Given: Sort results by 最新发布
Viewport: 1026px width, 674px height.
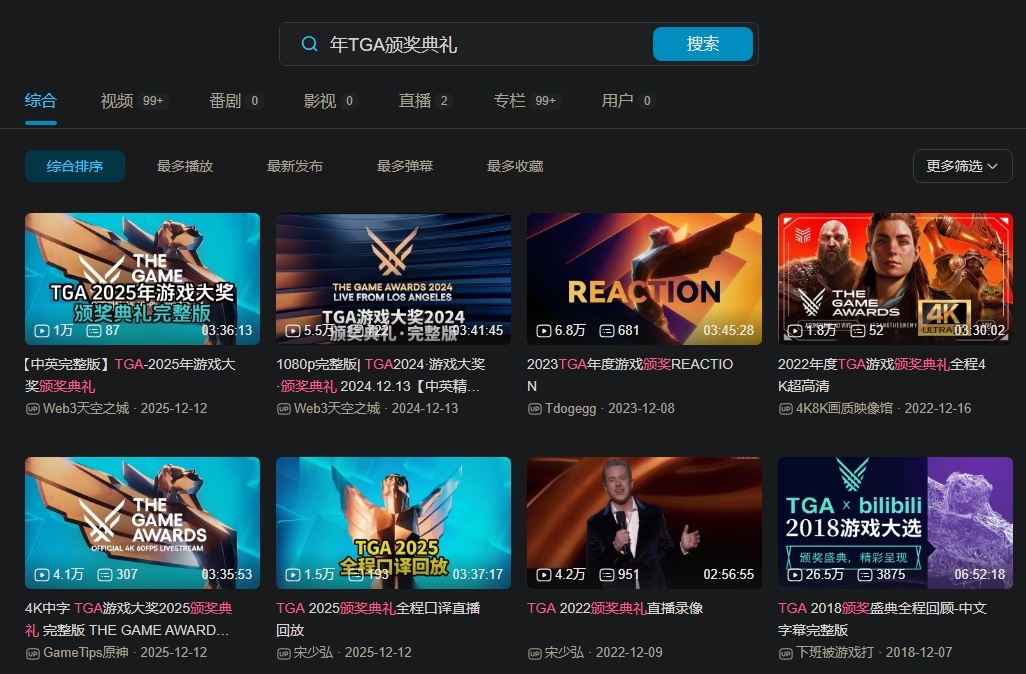Looking at the screenshot, I should click(x=295, y=166).
